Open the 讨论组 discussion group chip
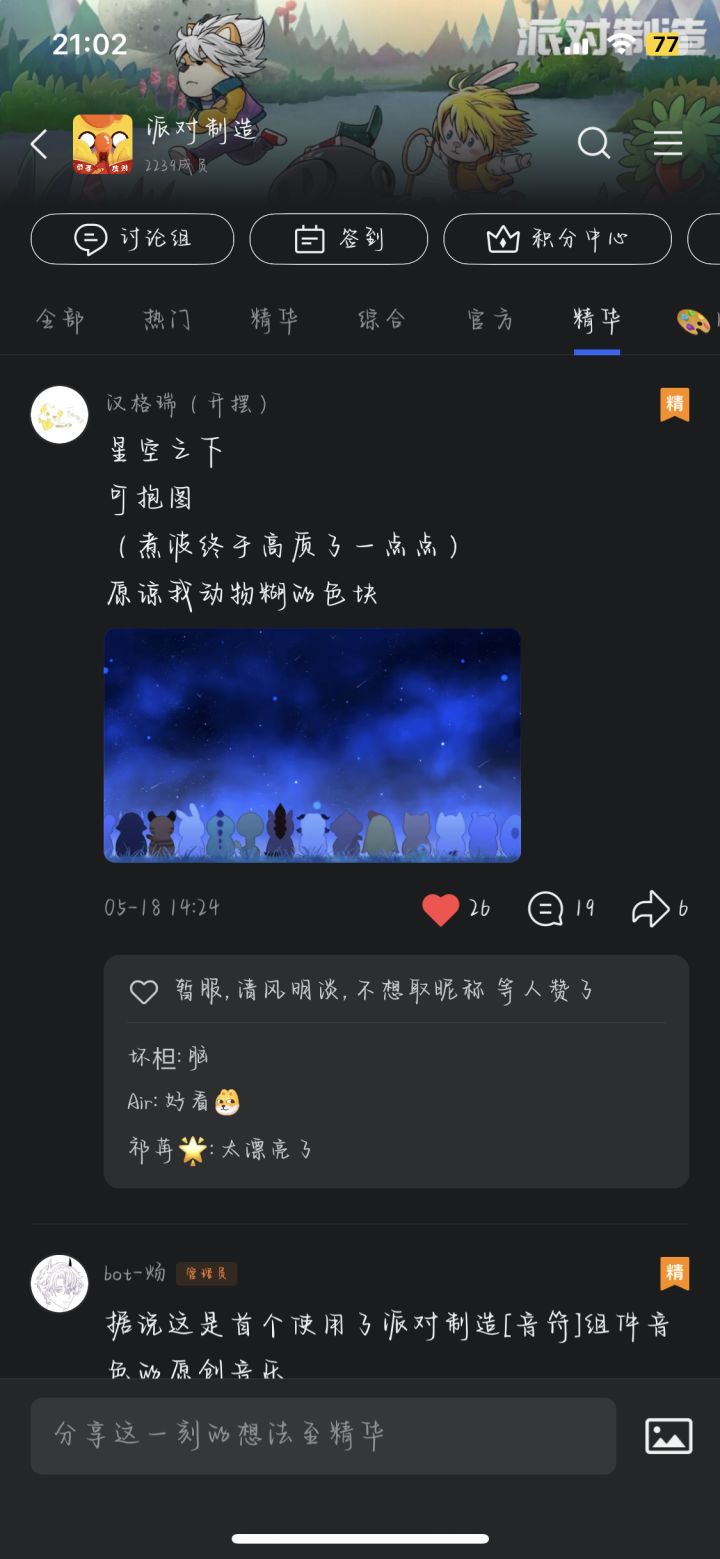The height and width of the screenshot is (1559, 720). [133, 239]
